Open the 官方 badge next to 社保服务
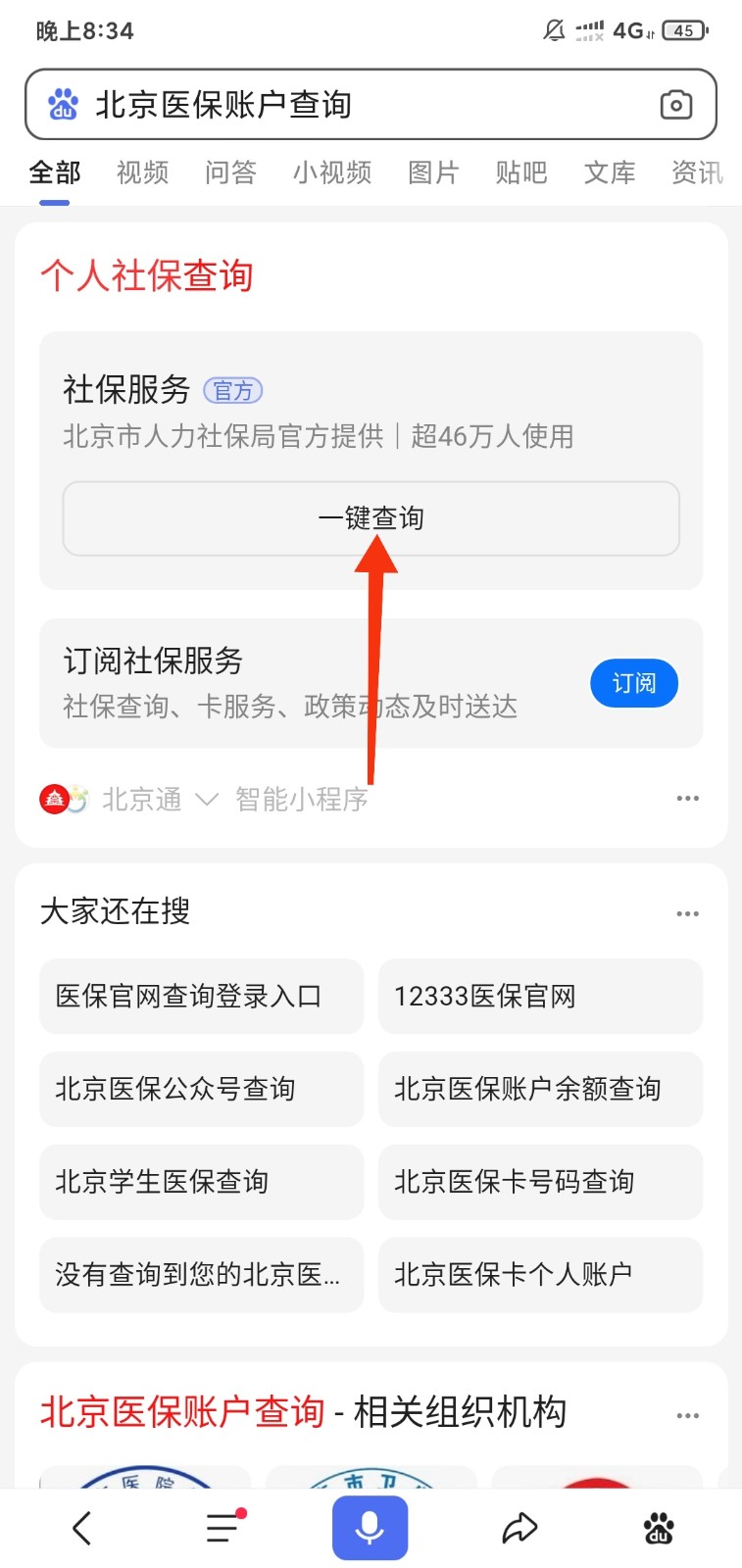The height and width of the screenshot is (1568, 742). (x=234, y=390)
